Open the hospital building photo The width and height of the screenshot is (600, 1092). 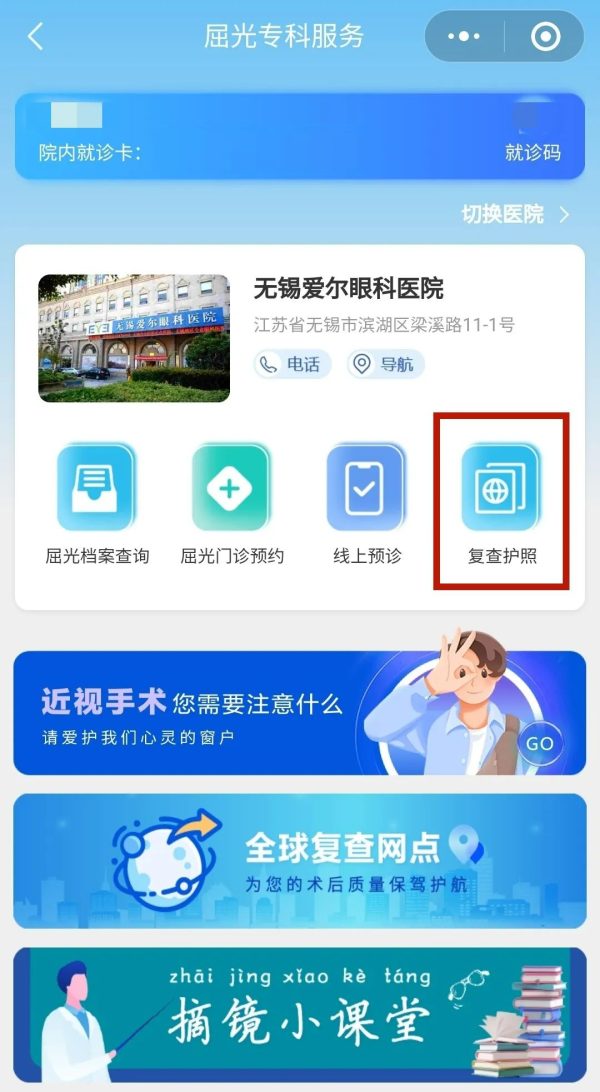(x=134, y=339)
